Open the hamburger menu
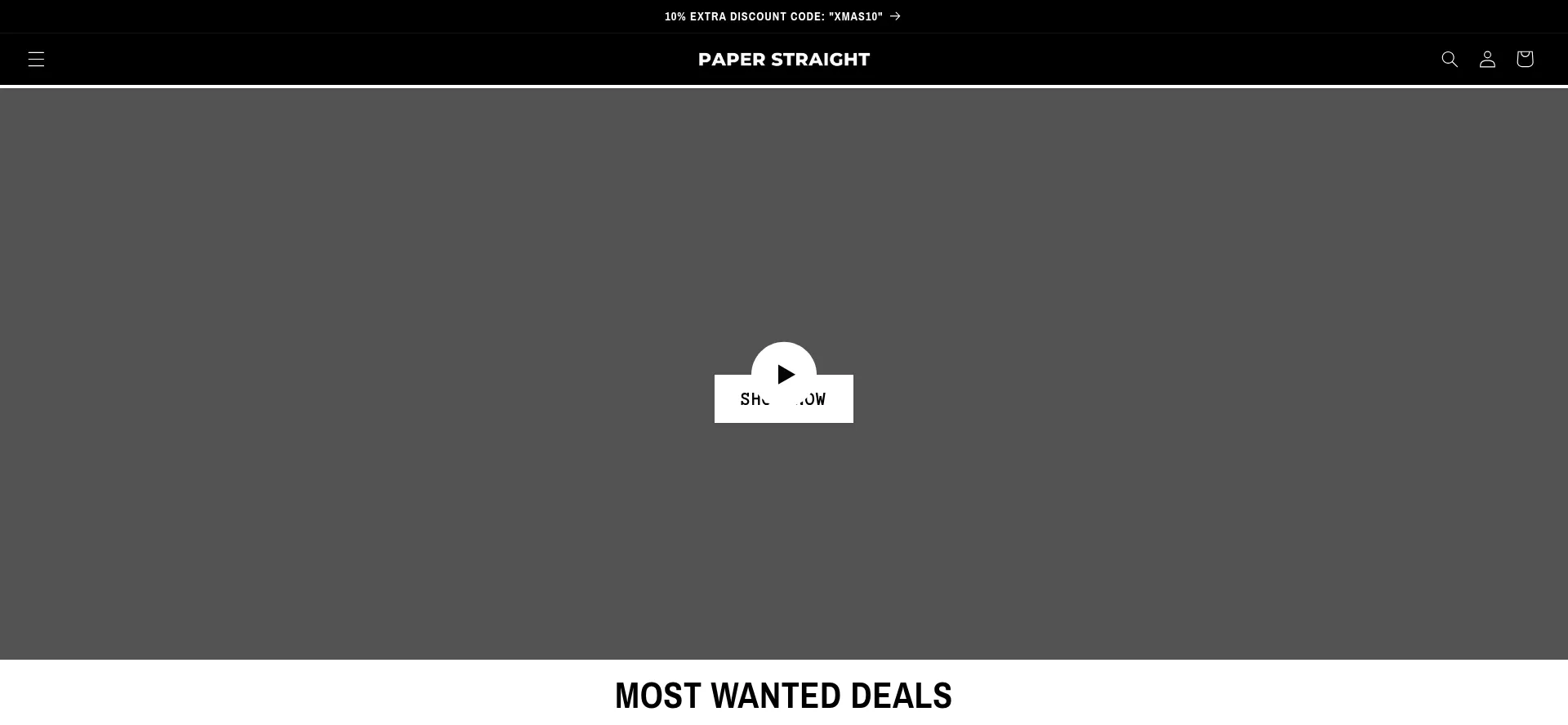Screen dimensions: 1568x725 click(x=36, y=59)
